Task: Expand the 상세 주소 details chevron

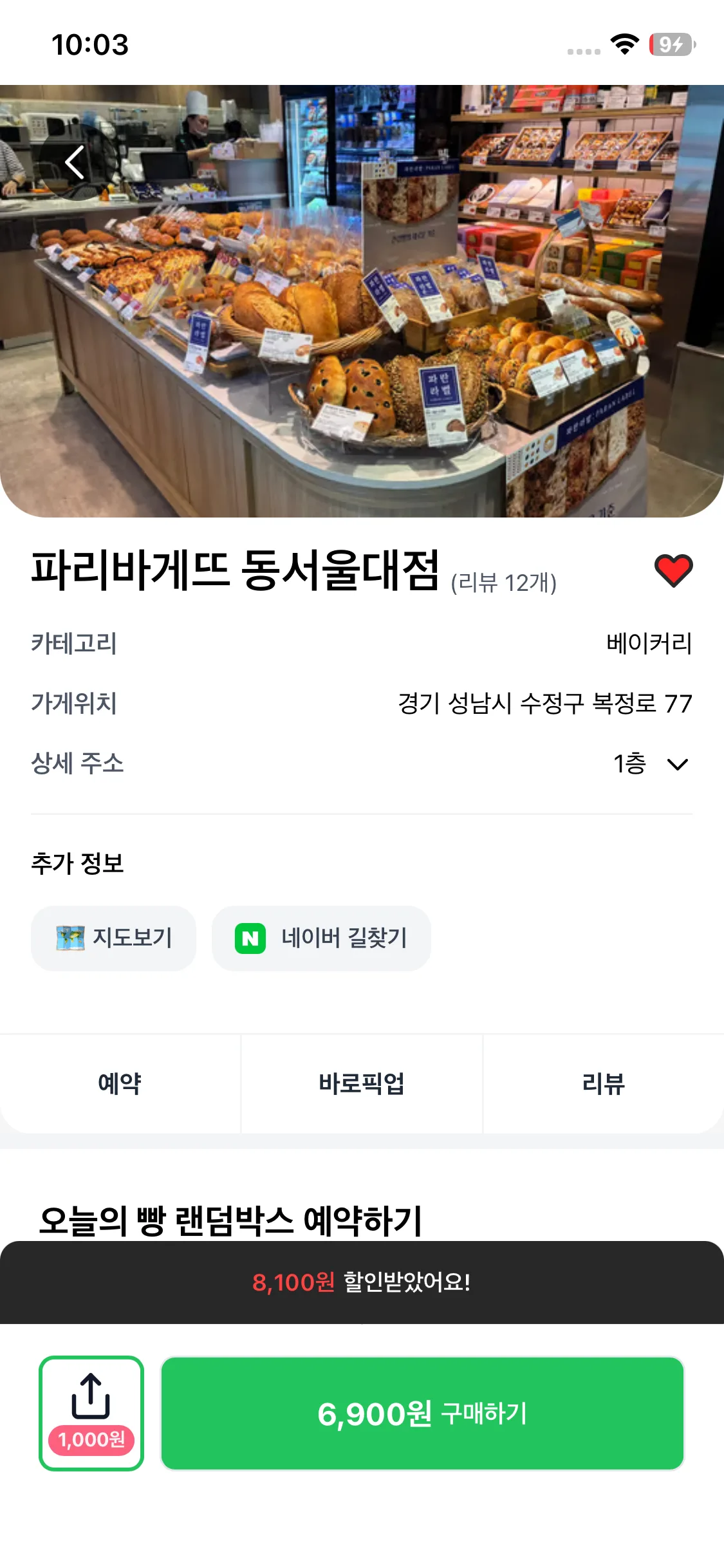Action: pos(677,764)
